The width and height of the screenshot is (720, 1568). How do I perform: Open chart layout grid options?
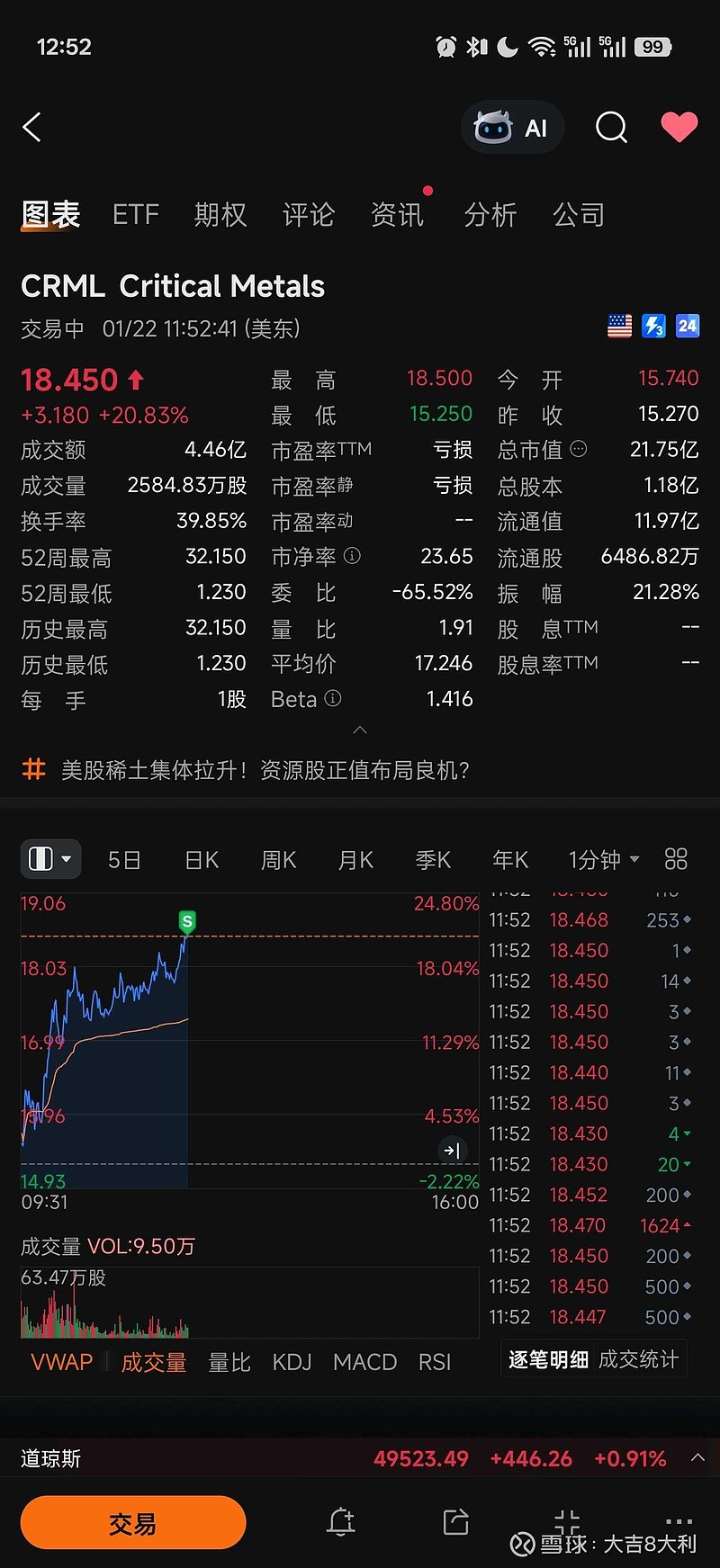point(676,859)
